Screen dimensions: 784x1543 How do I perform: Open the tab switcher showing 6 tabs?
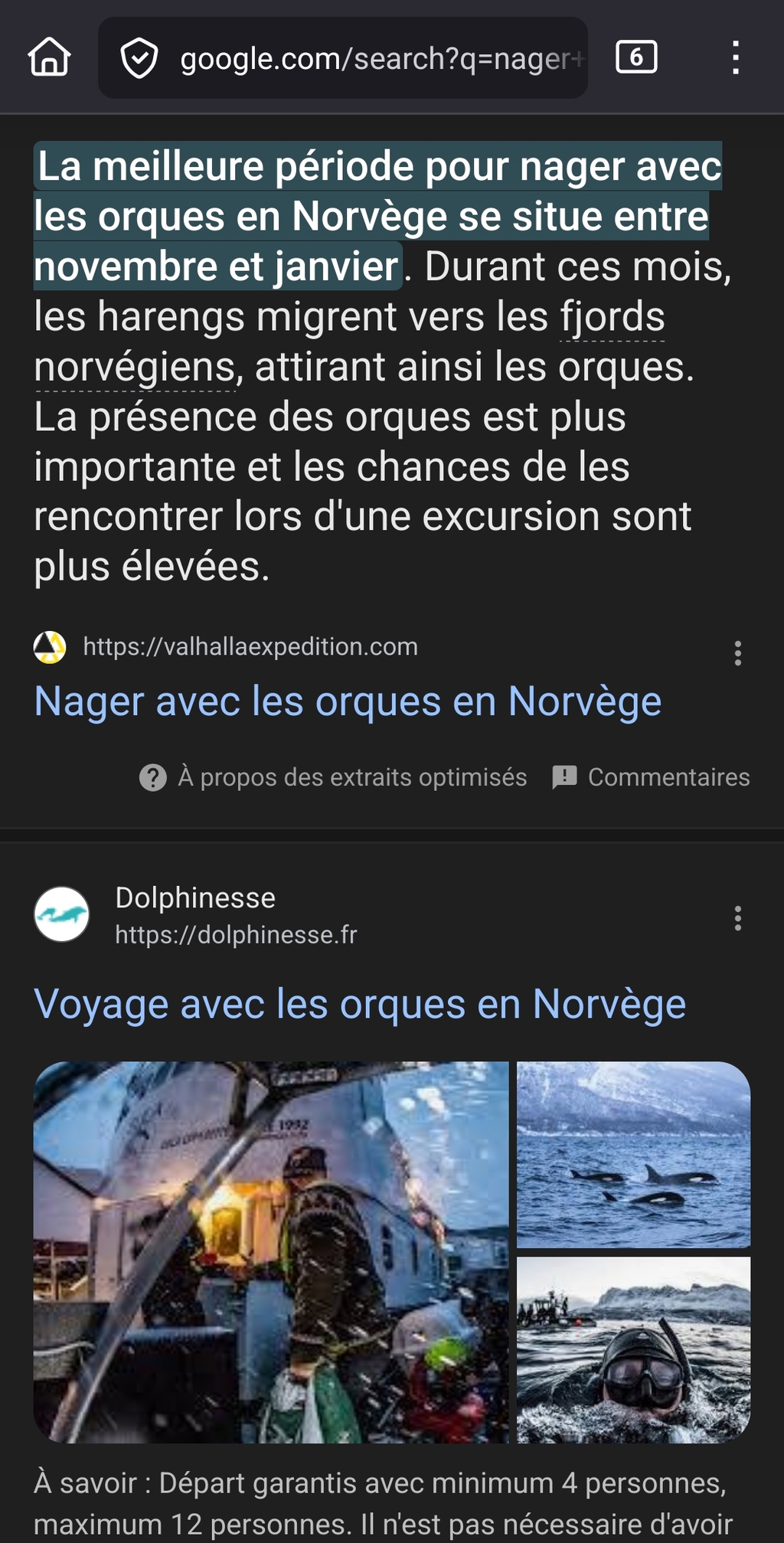pos(636,57)
